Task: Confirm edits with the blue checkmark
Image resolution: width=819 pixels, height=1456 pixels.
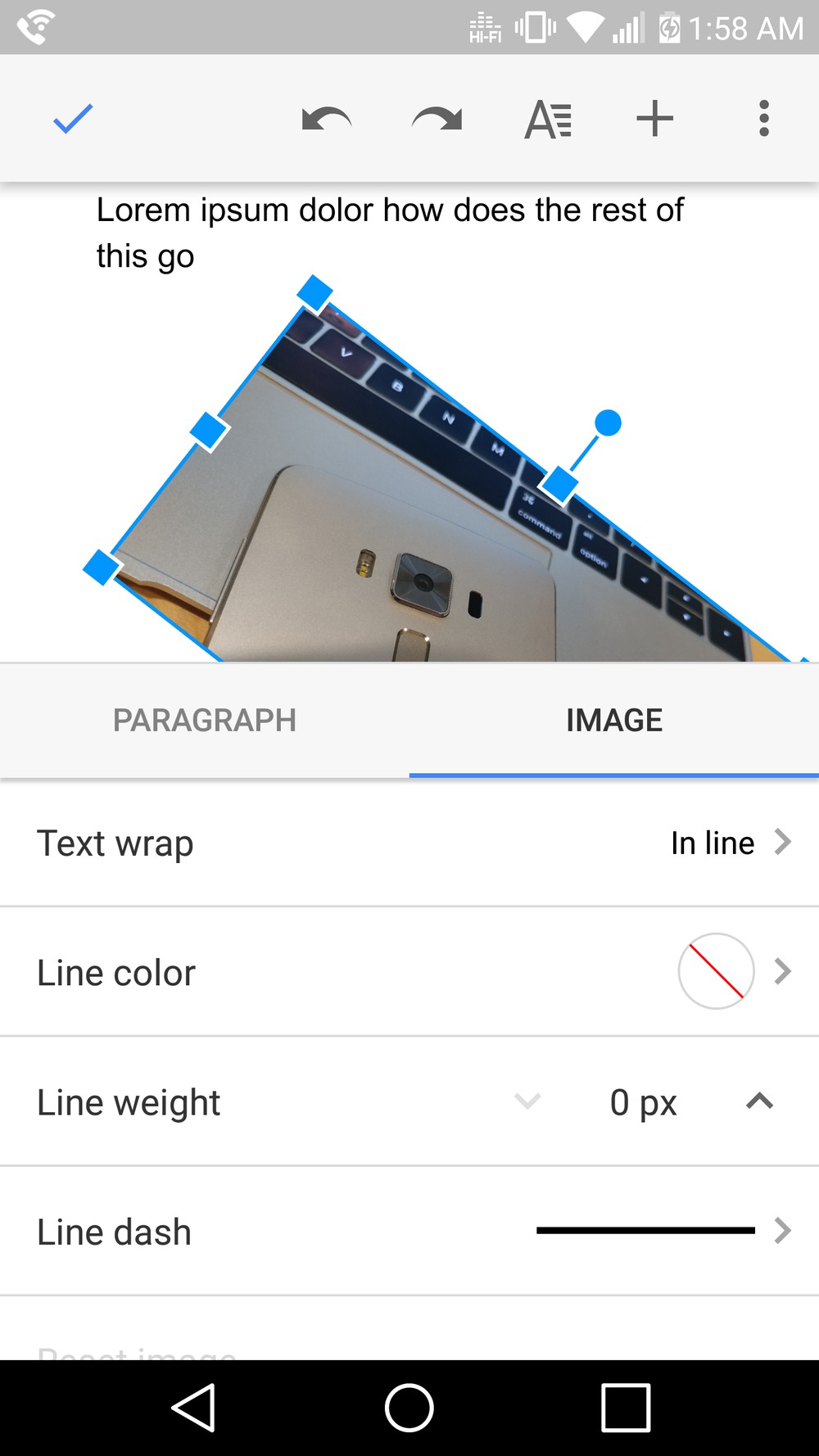Action: [73, 120]
